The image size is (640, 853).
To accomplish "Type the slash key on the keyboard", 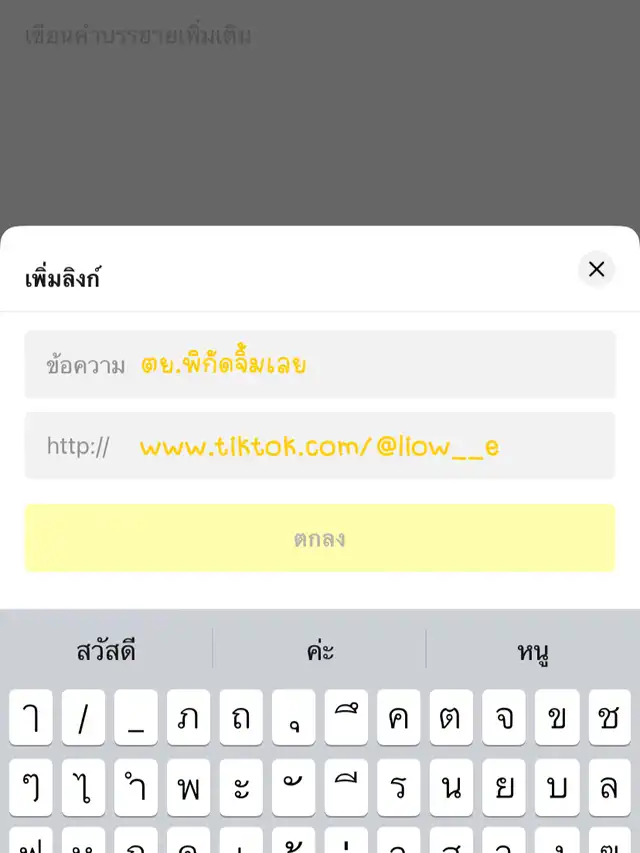I will pos(83,717).
